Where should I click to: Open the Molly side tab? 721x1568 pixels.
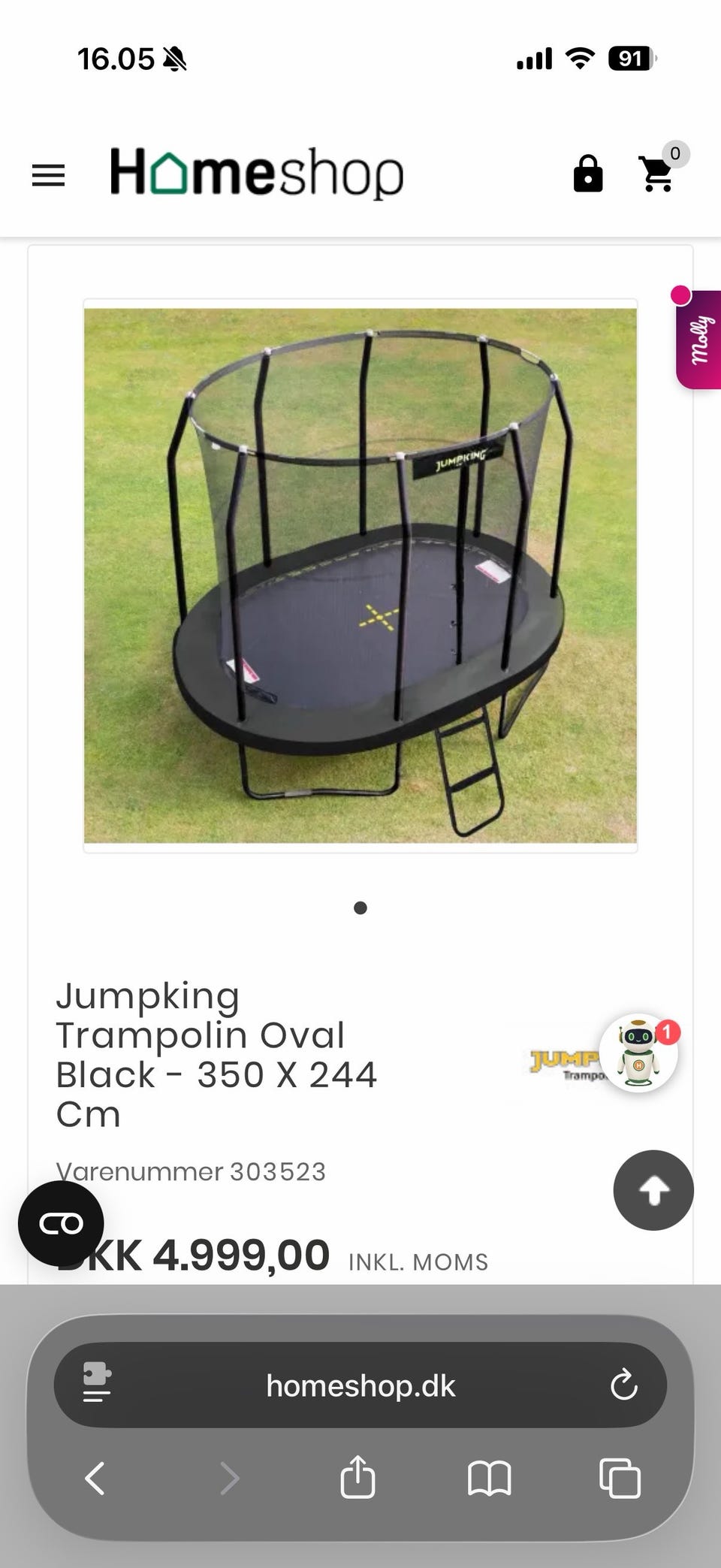[x=700, y=340]
